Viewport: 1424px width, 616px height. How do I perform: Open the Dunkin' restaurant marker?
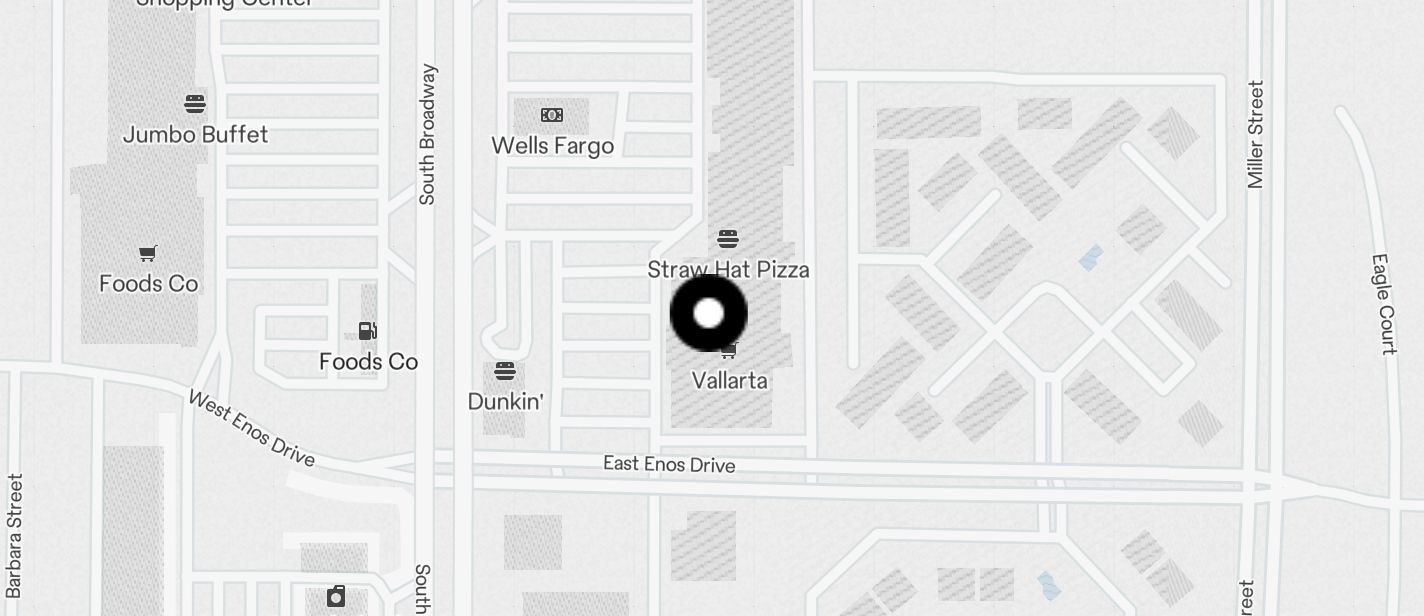pos(505,372)
